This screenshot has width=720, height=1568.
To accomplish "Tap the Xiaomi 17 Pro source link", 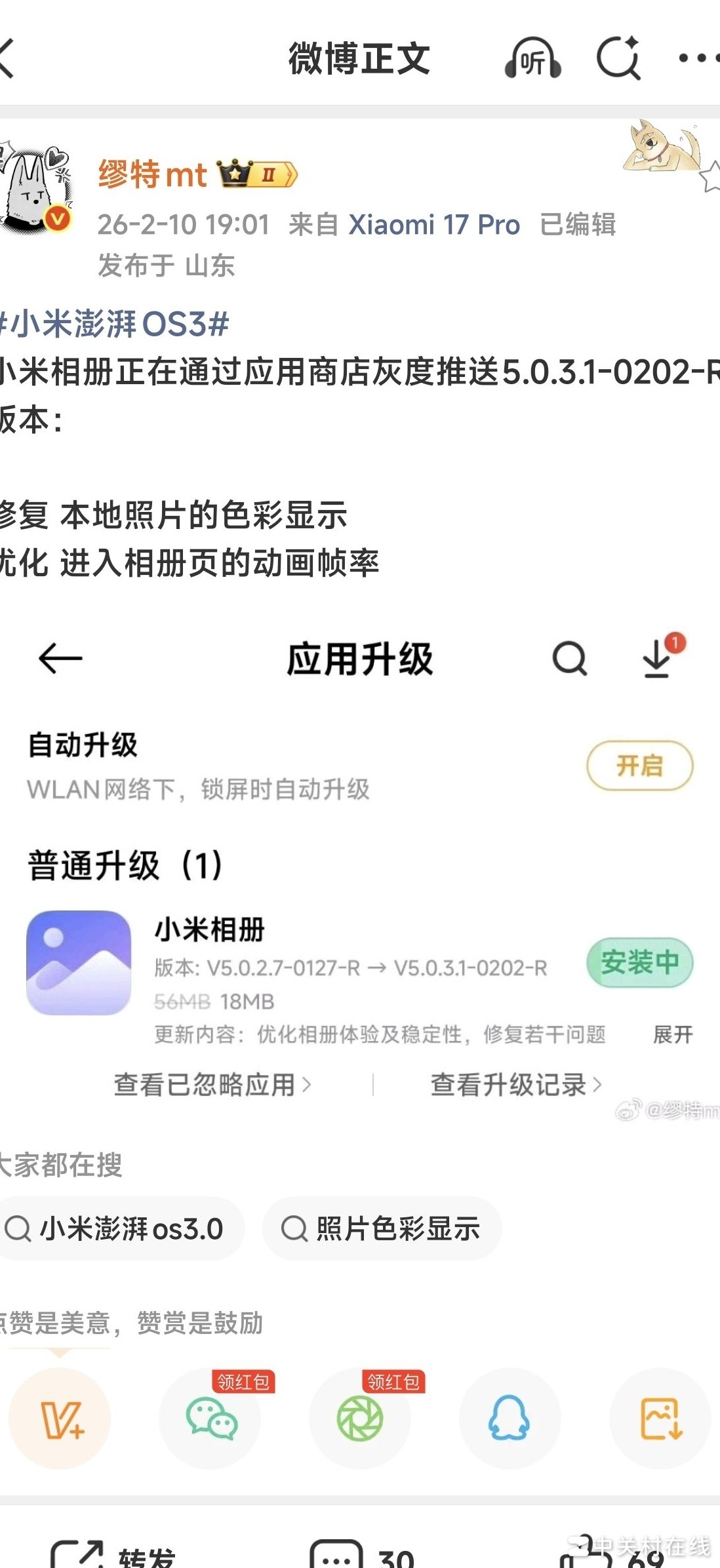I will point(433,225).
